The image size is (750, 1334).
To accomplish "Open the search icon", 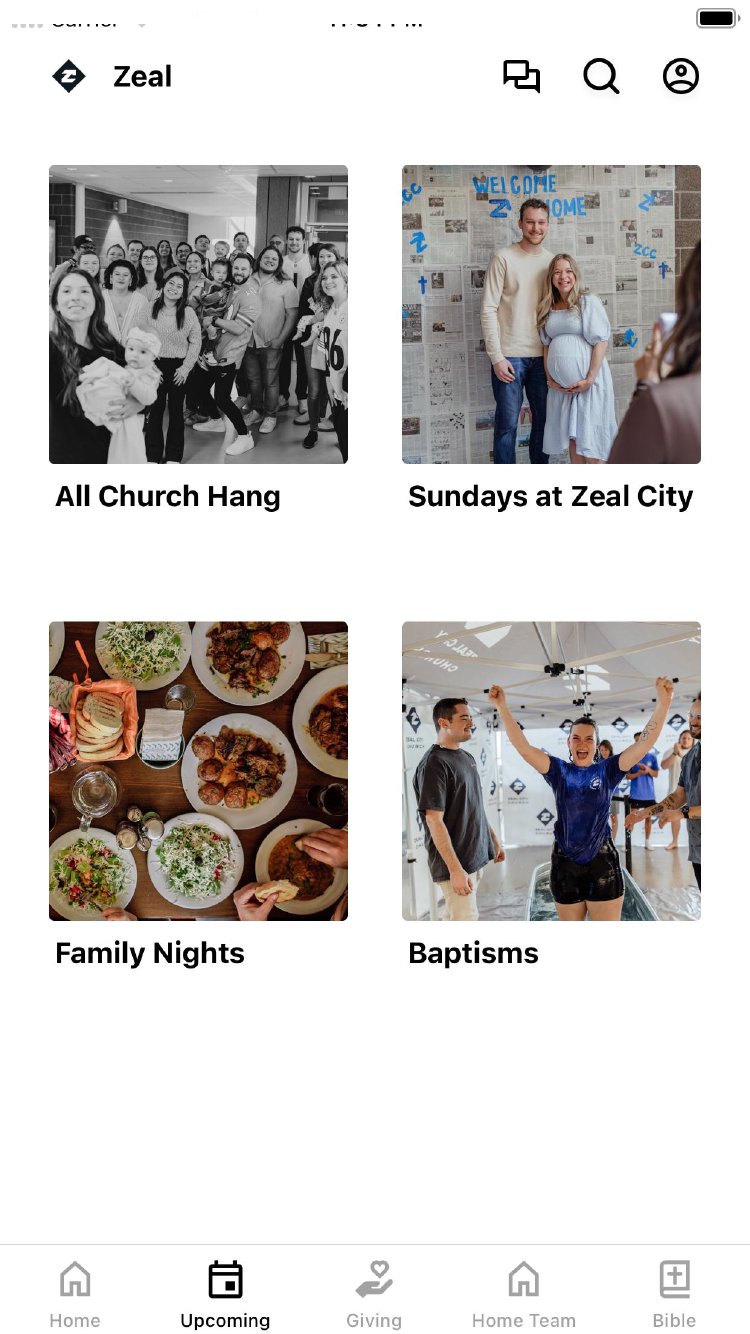I will tap(601, 77).
